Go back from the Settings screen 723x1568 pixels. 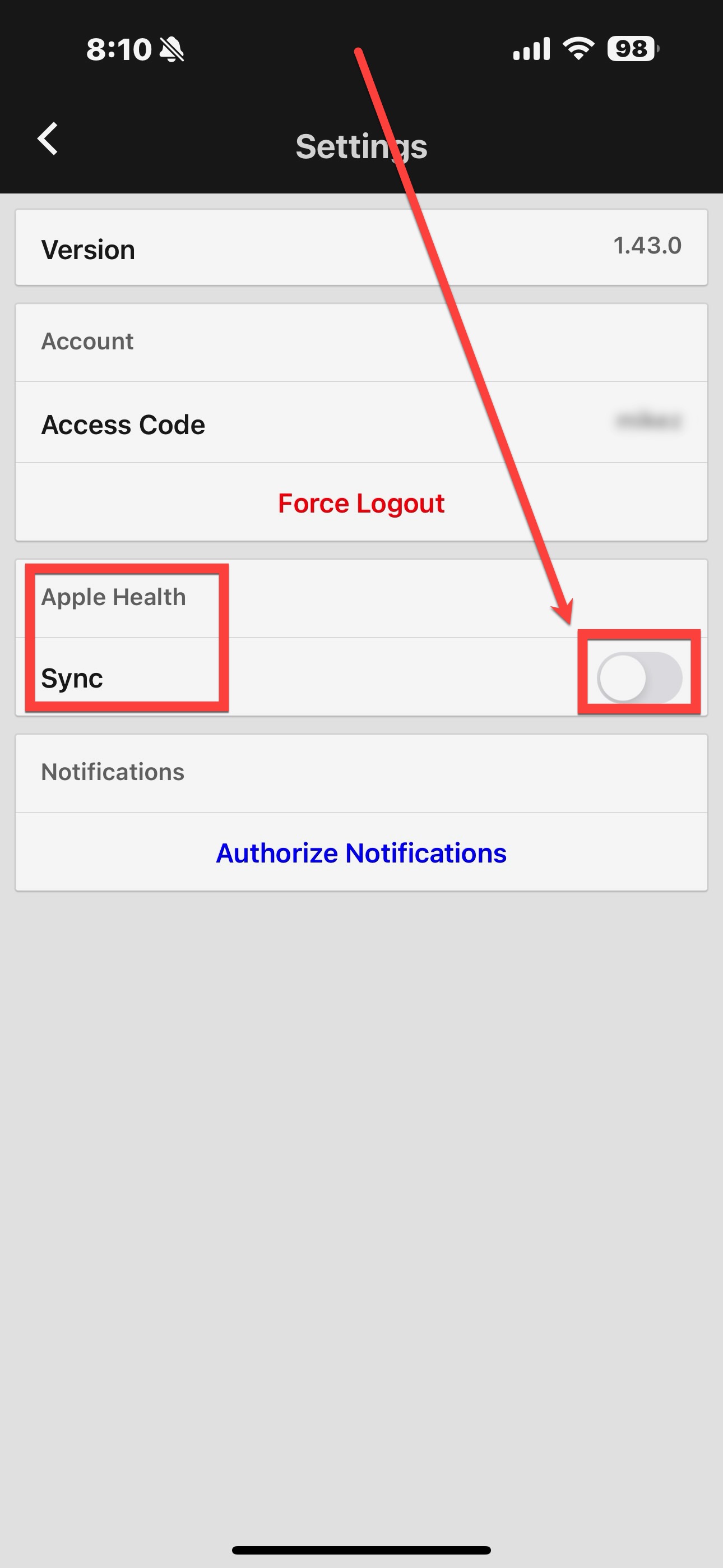pyautogui.click(x=48, y=139)
